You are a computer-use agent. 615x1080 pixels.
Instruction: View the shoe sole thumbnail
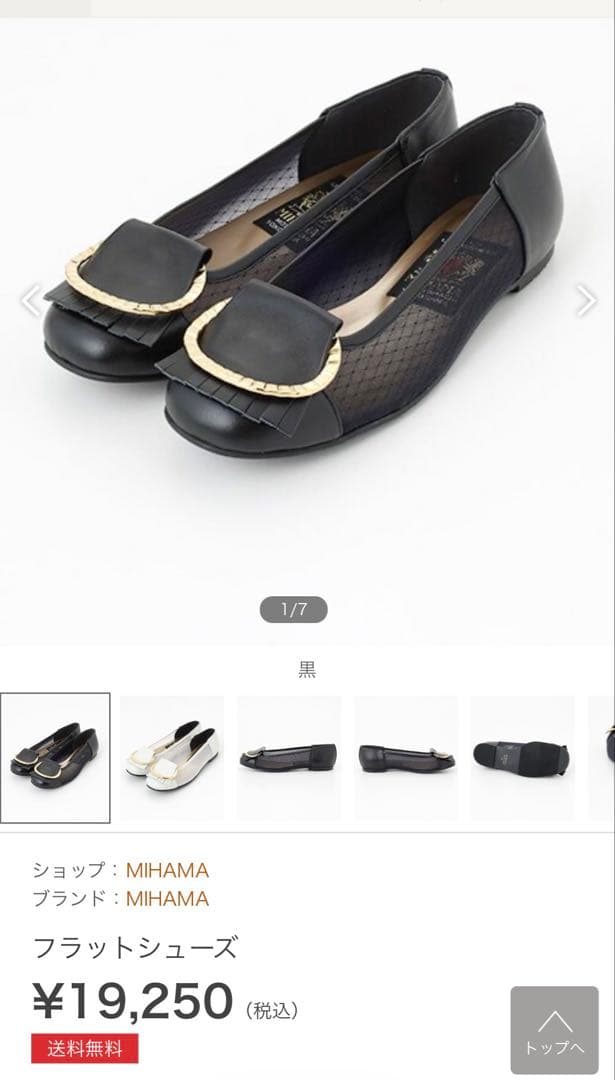(523, 758)
